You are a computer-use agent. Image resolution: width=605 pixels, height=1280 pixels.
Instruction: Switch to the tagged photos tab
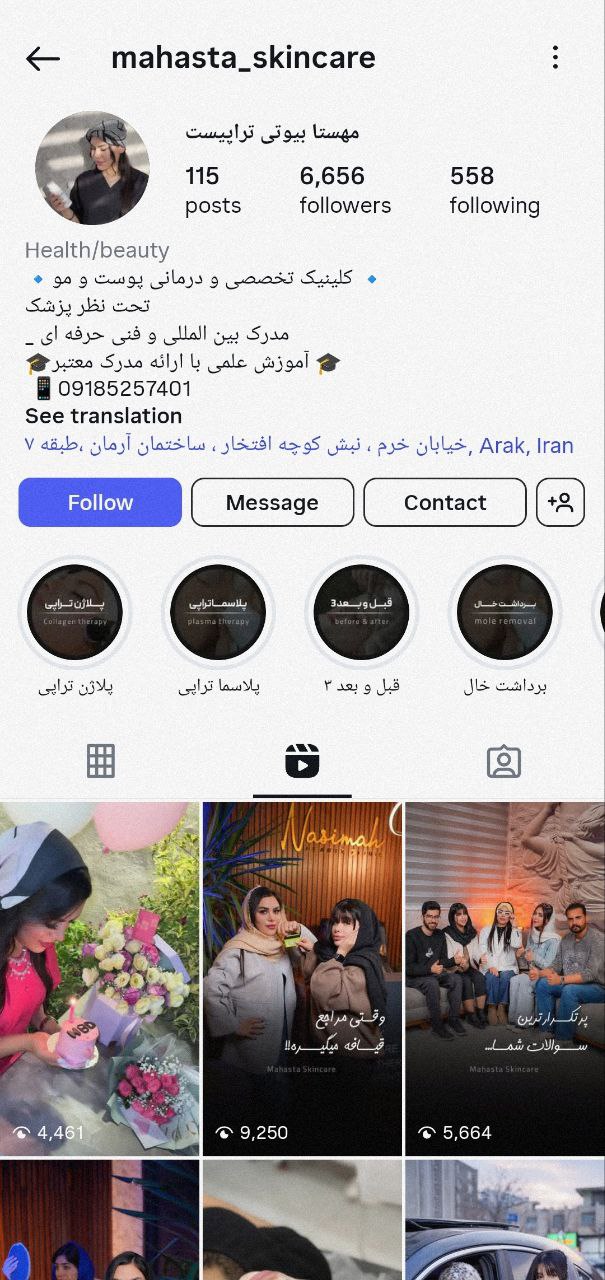pyautogui.click(x=504, y=761)
